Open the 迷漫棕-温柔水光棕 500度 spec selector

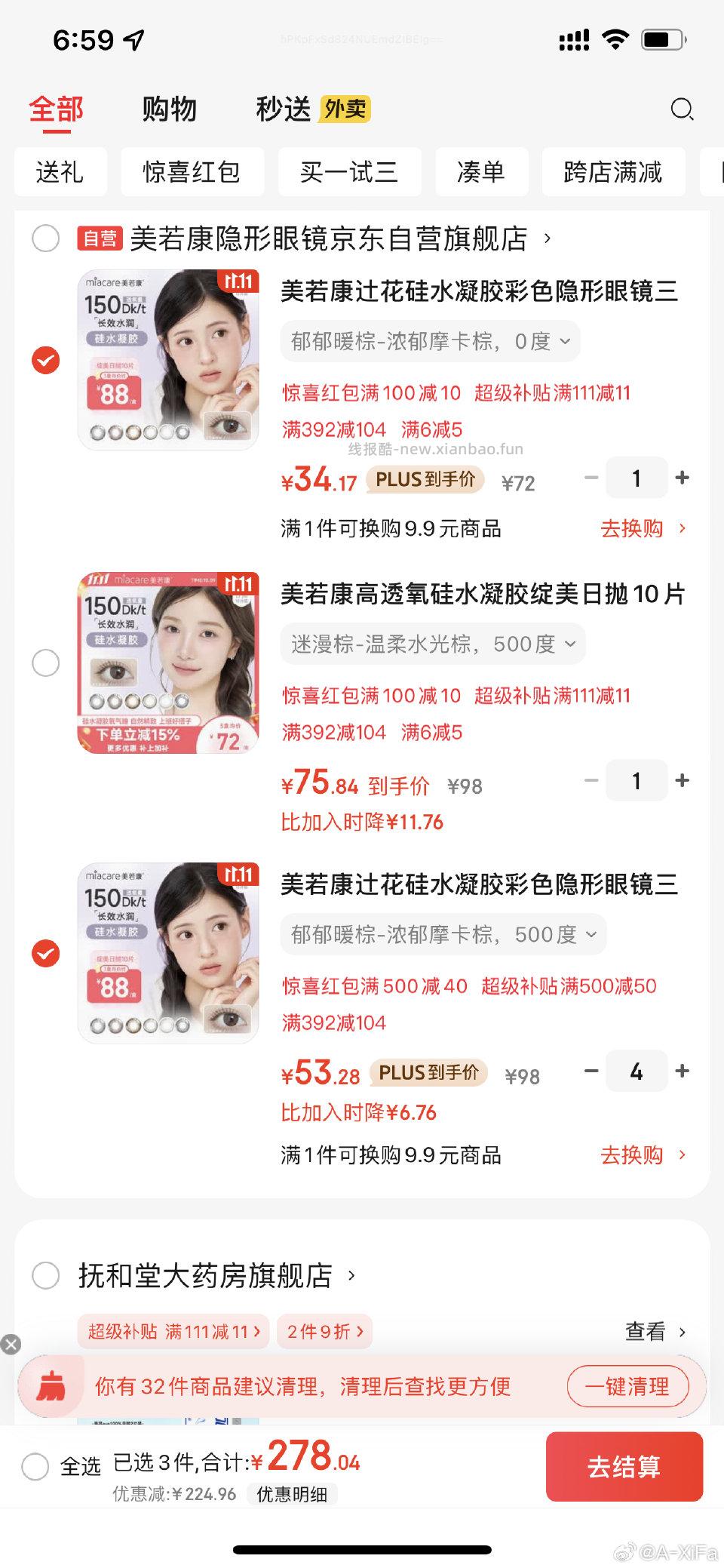pos(432,644)
